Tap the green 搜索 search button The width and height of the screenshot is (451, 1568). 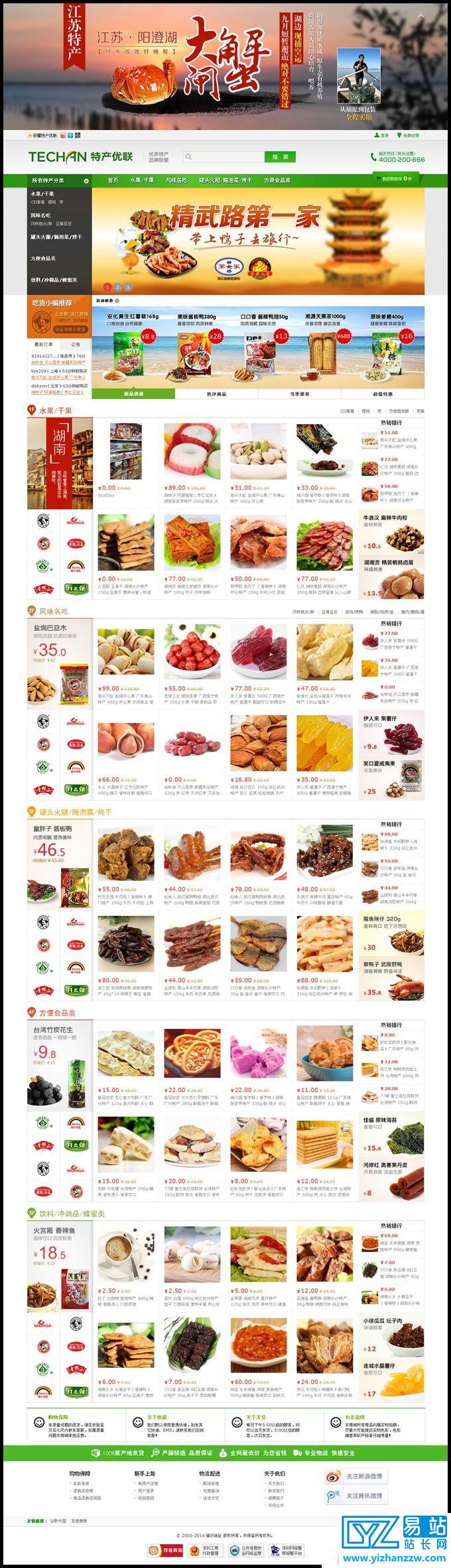(x=280, y=157)
